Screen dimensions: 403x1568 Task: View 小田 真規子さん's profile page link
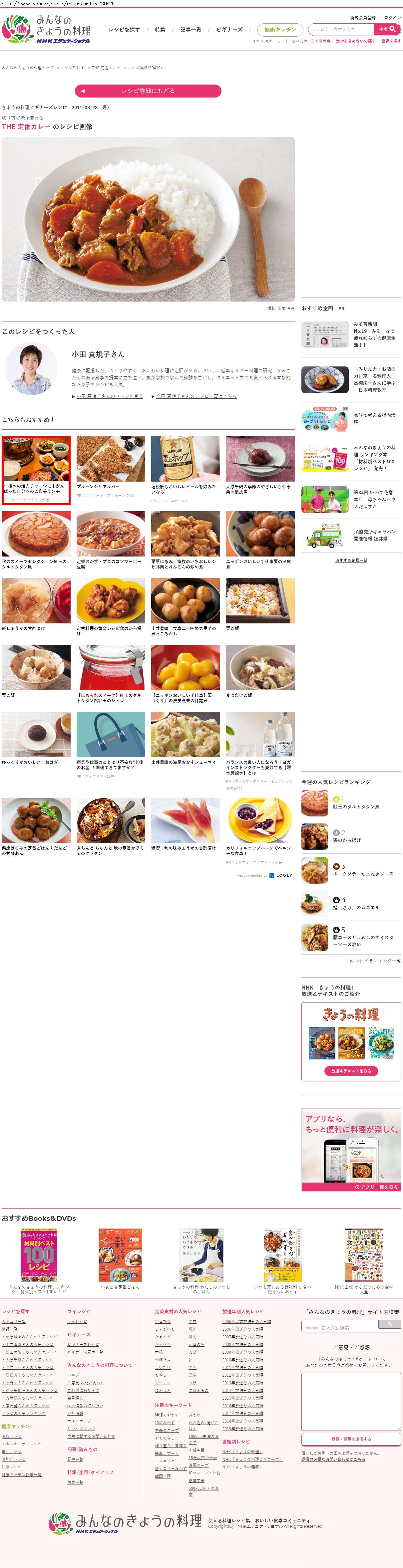click(110, 396)
